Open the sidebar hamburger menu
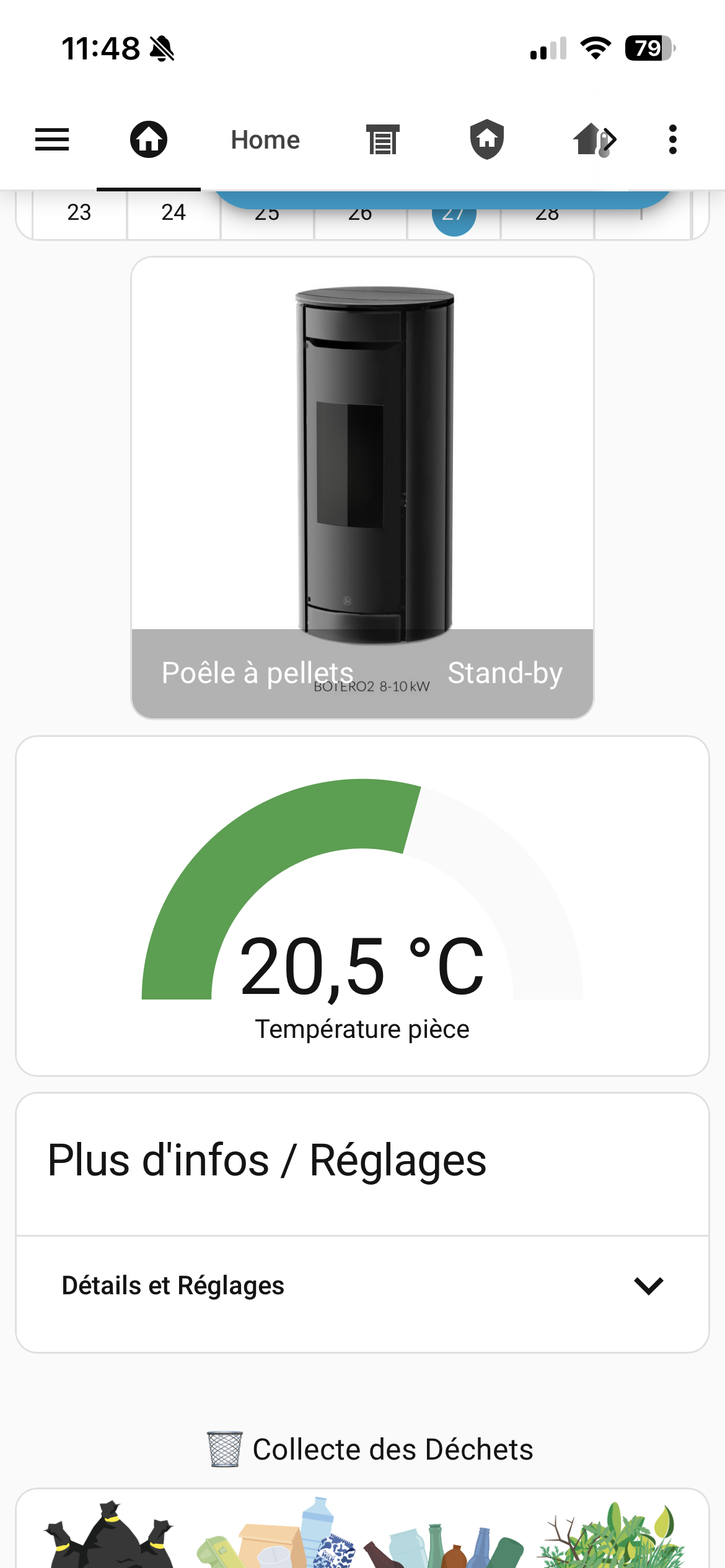The height and width of the screenshot is (1568, 725). [52, 139]
